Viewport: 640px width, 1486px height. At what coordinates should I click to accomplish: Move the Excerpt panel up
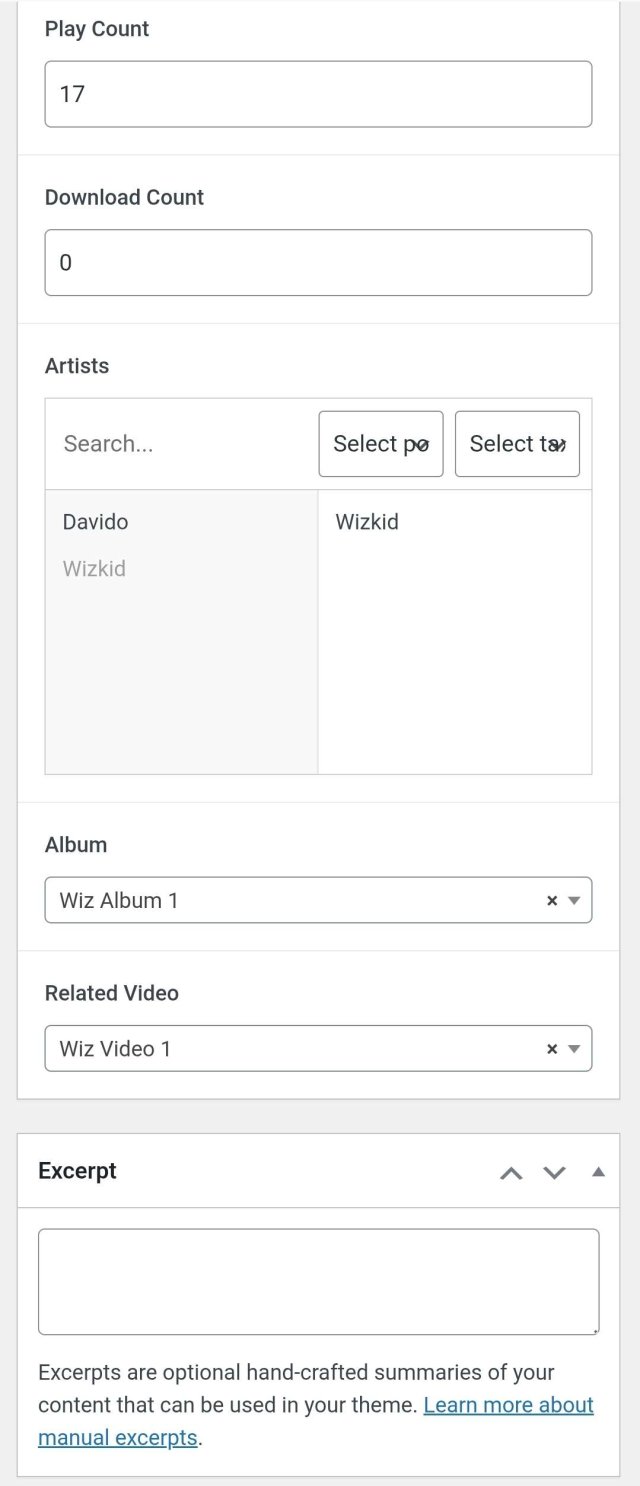point(511,1172)
